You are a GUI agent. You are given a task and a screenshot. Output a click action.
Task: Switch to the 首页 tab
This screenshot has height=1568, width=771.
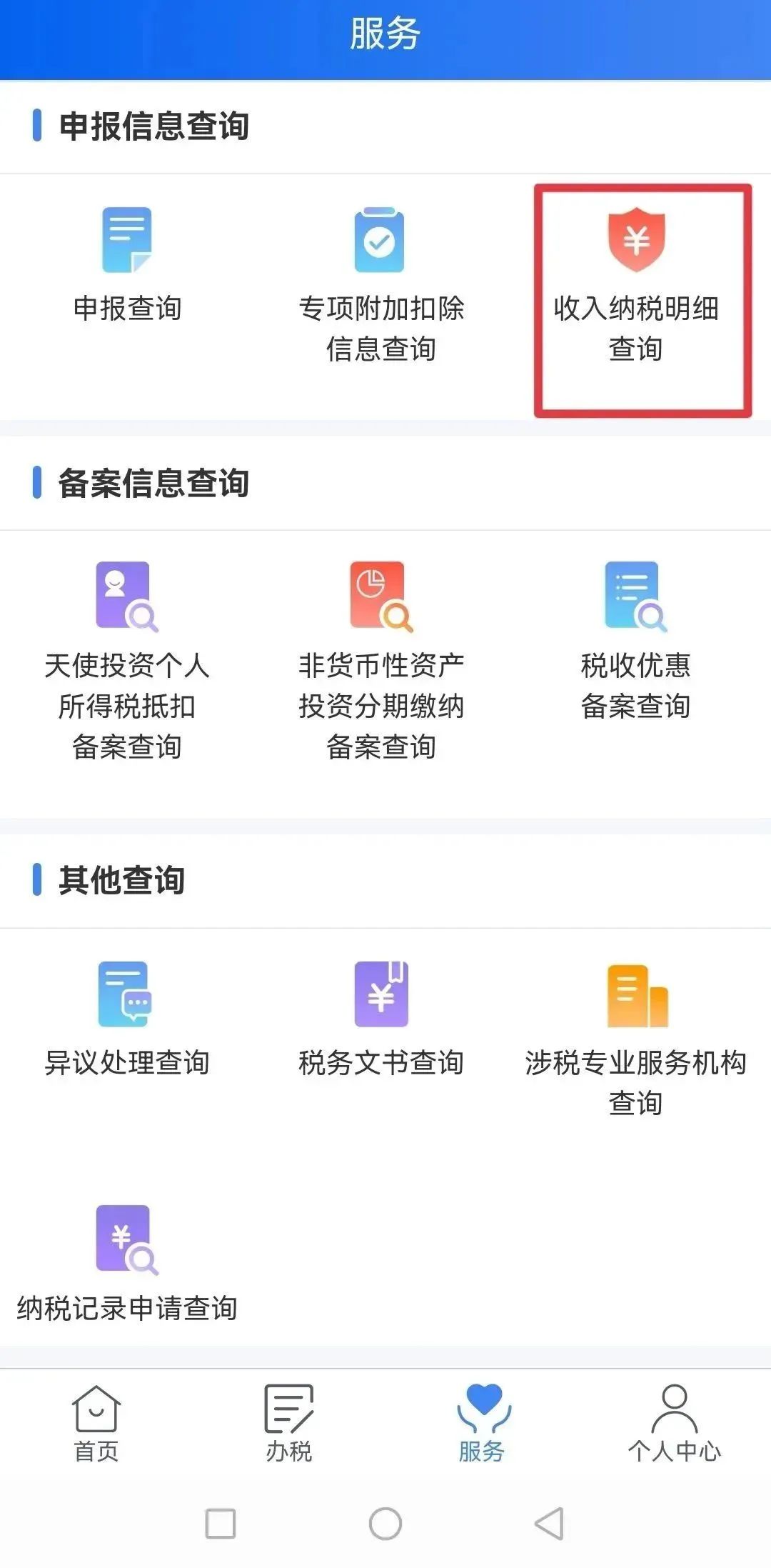[x=96, y=1422]
